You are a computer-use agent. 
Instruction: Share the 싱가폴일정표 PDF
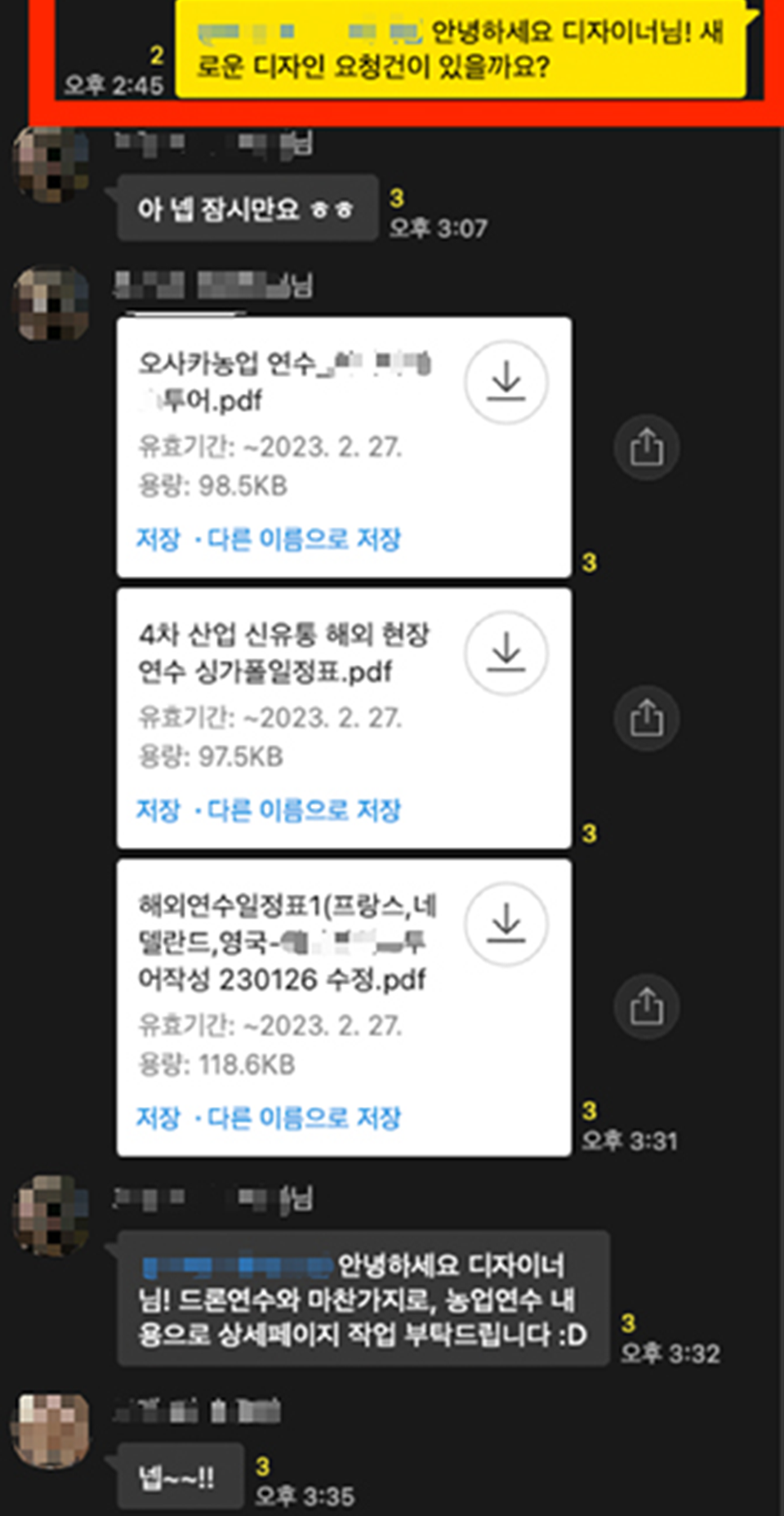(646, 719)
